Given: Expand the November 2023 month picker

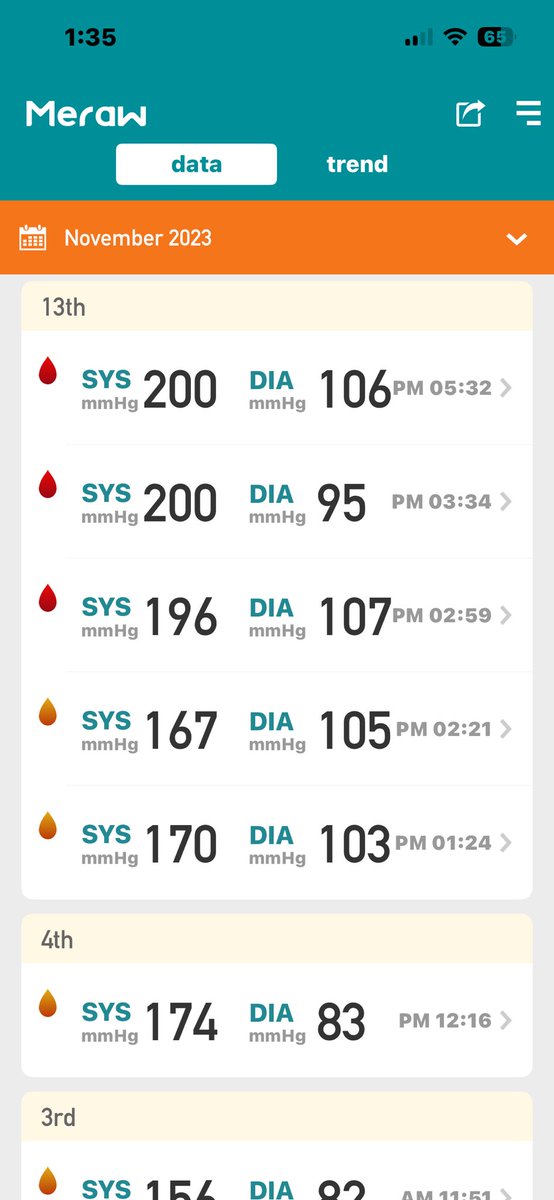Looking at the screenshot, I should coord(277,238).
